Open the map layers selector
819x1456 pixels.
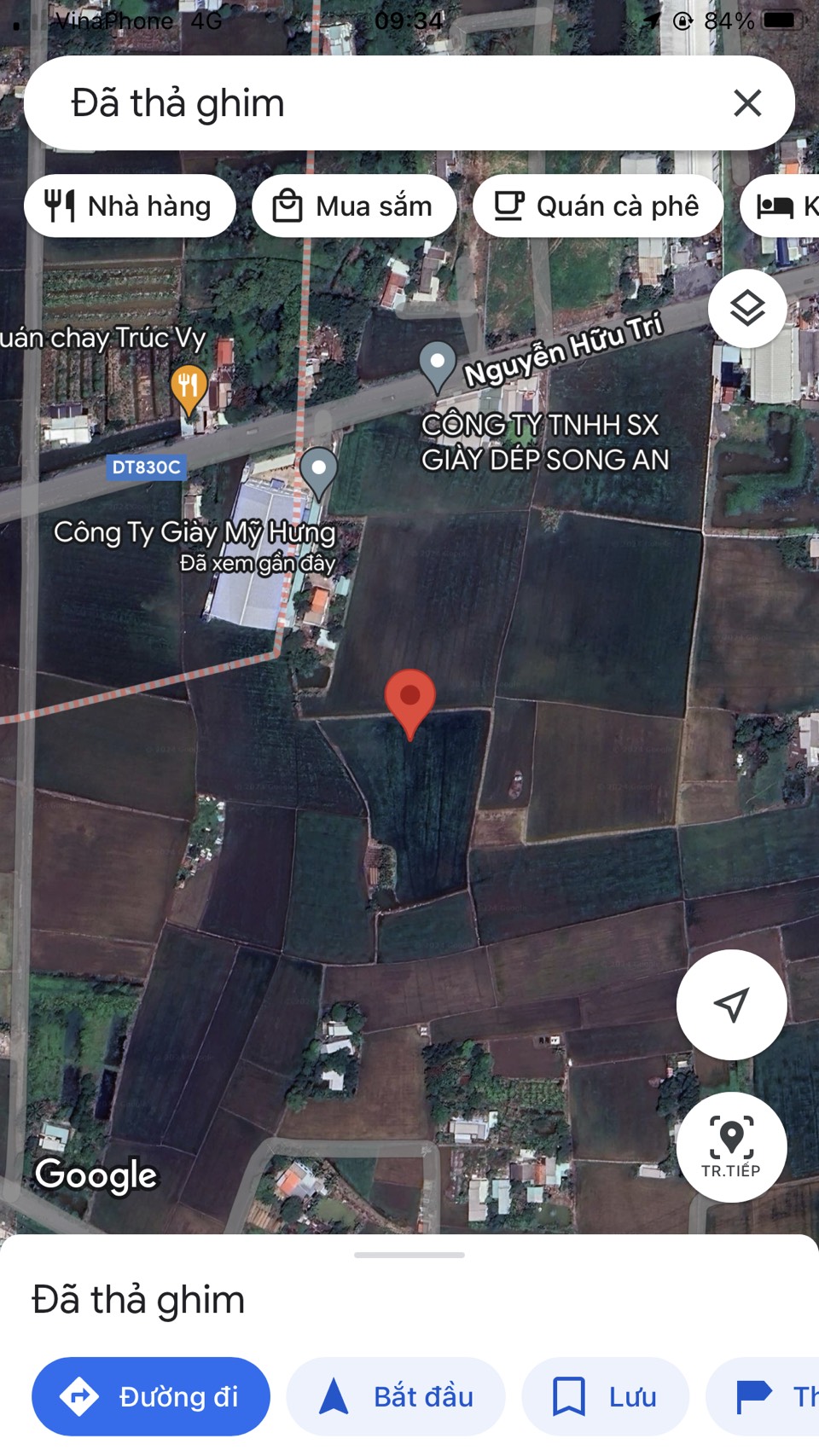click(747, 308)
